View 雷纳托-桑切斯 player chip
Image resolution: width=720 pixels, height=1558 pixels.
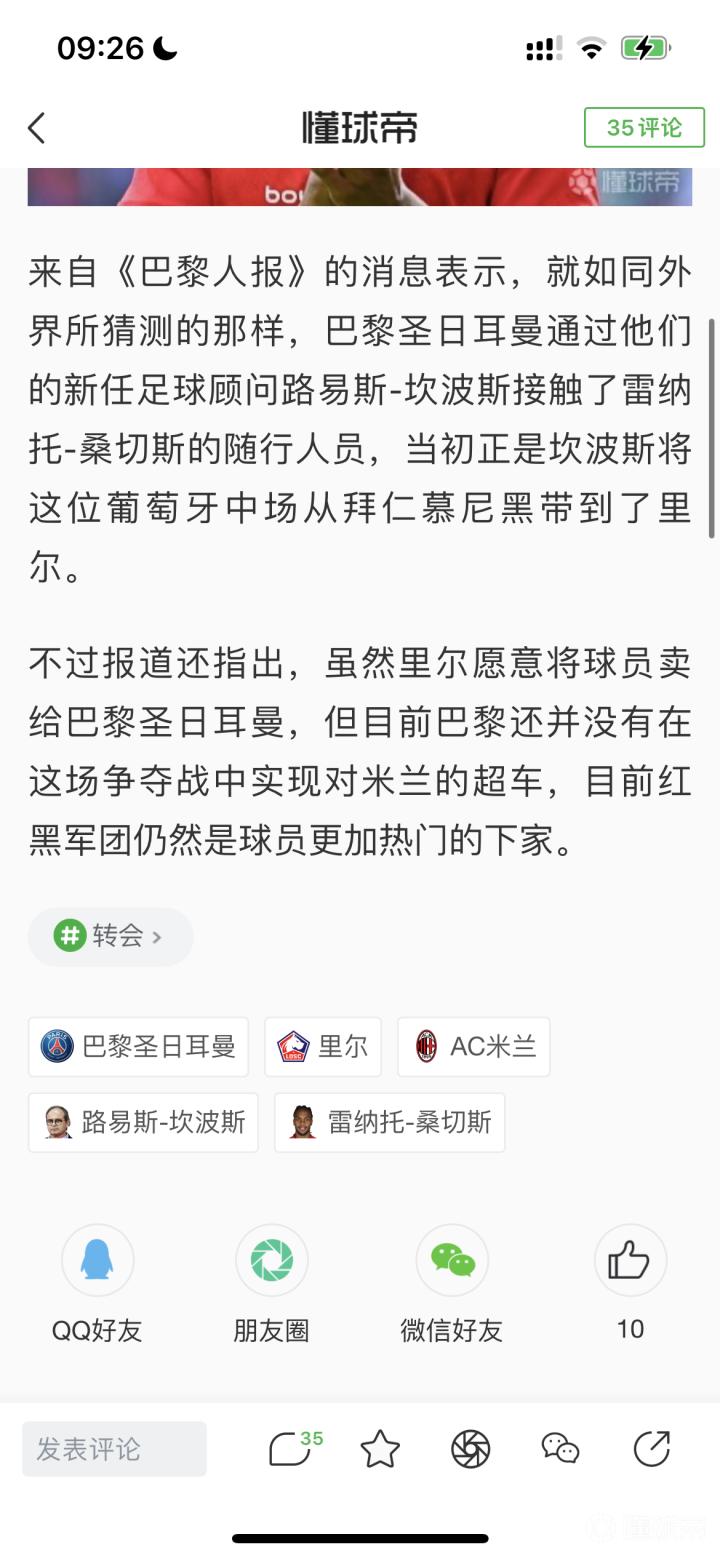point(389,1122)
